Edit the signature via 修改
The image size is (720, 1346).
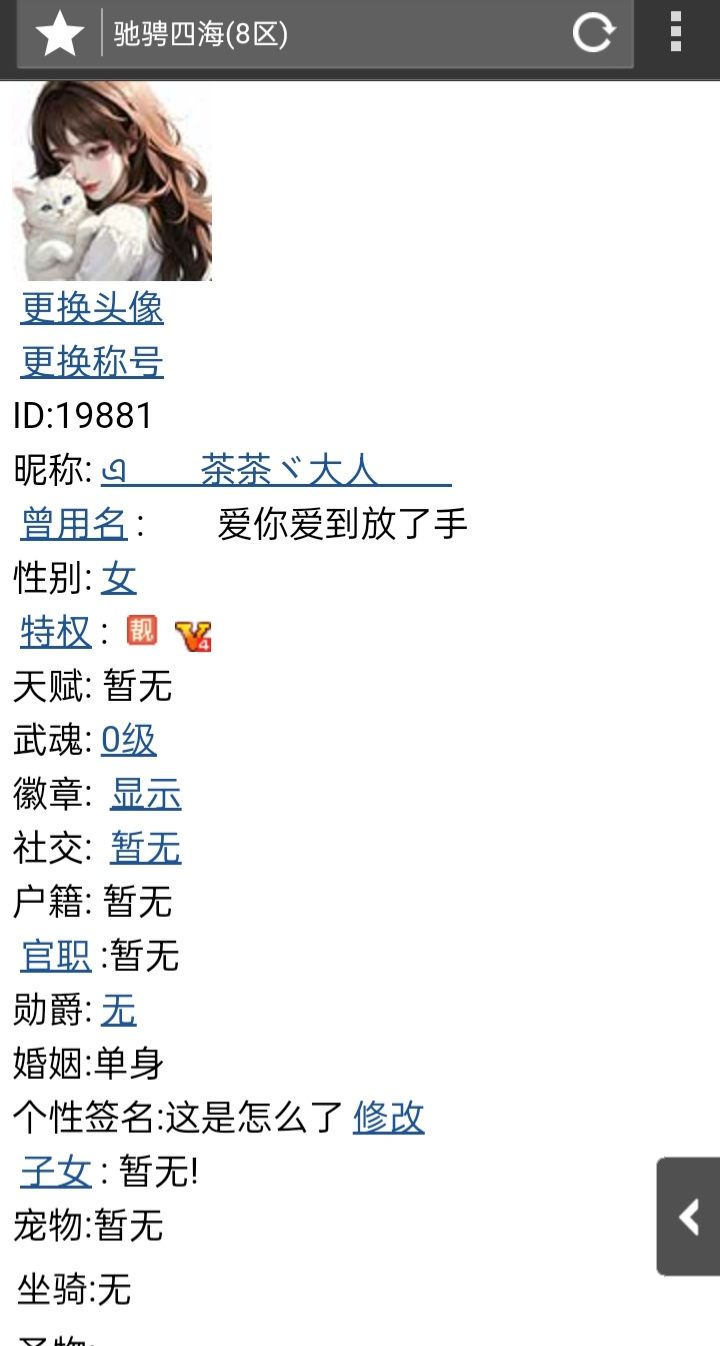pyautogui.click(x=389, y=1118)
